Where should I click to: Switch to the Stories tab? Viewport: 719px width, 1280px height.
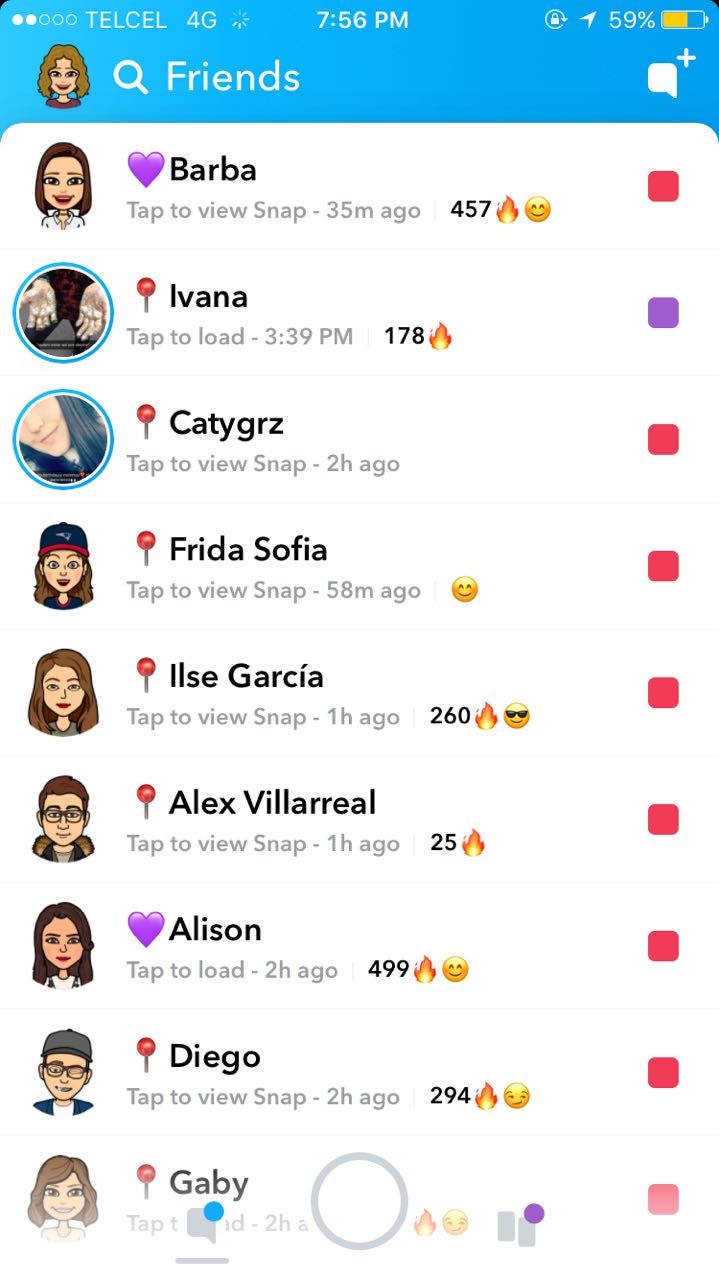point(520,1226)
